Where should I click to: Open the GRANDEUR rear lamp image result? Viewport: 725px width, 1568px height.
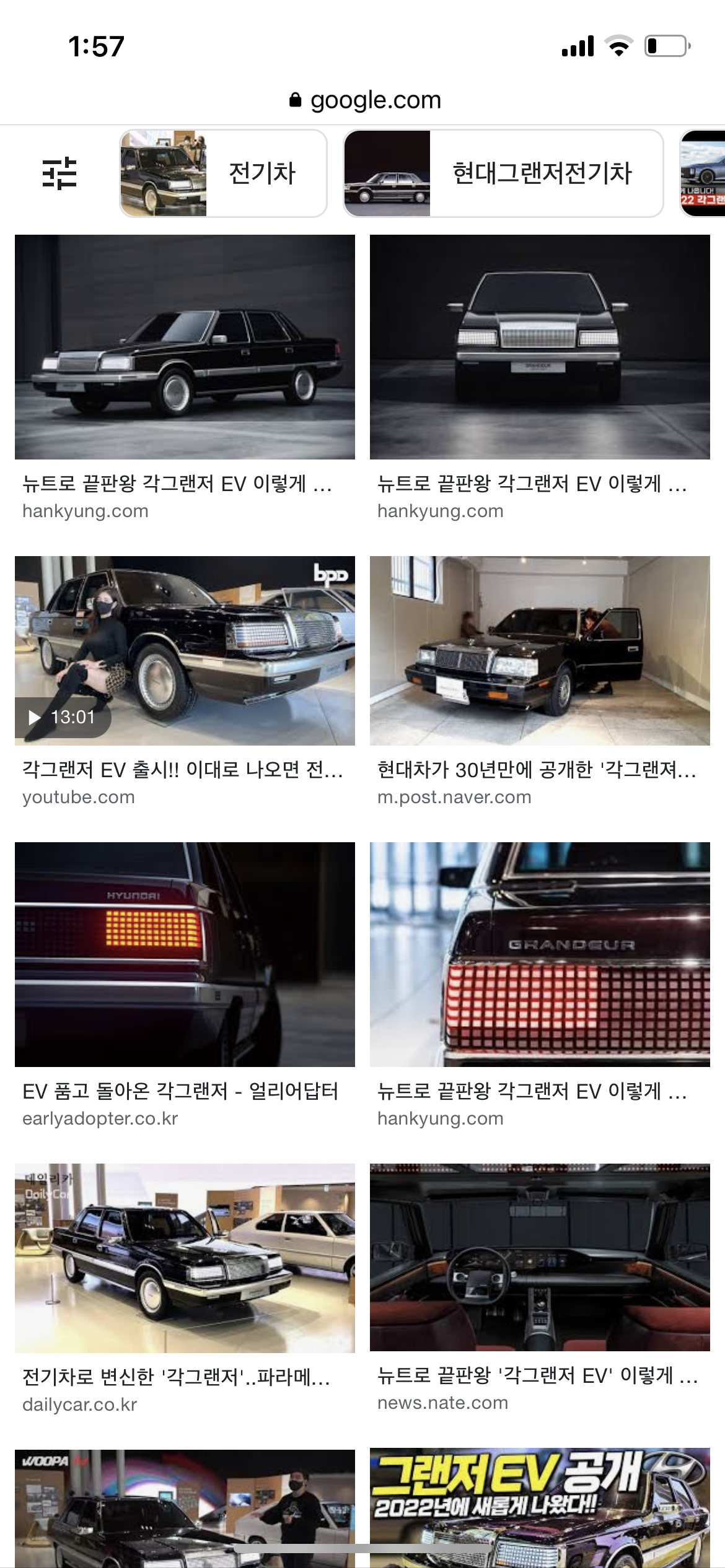pyautogui.click(x=540, y=954)
